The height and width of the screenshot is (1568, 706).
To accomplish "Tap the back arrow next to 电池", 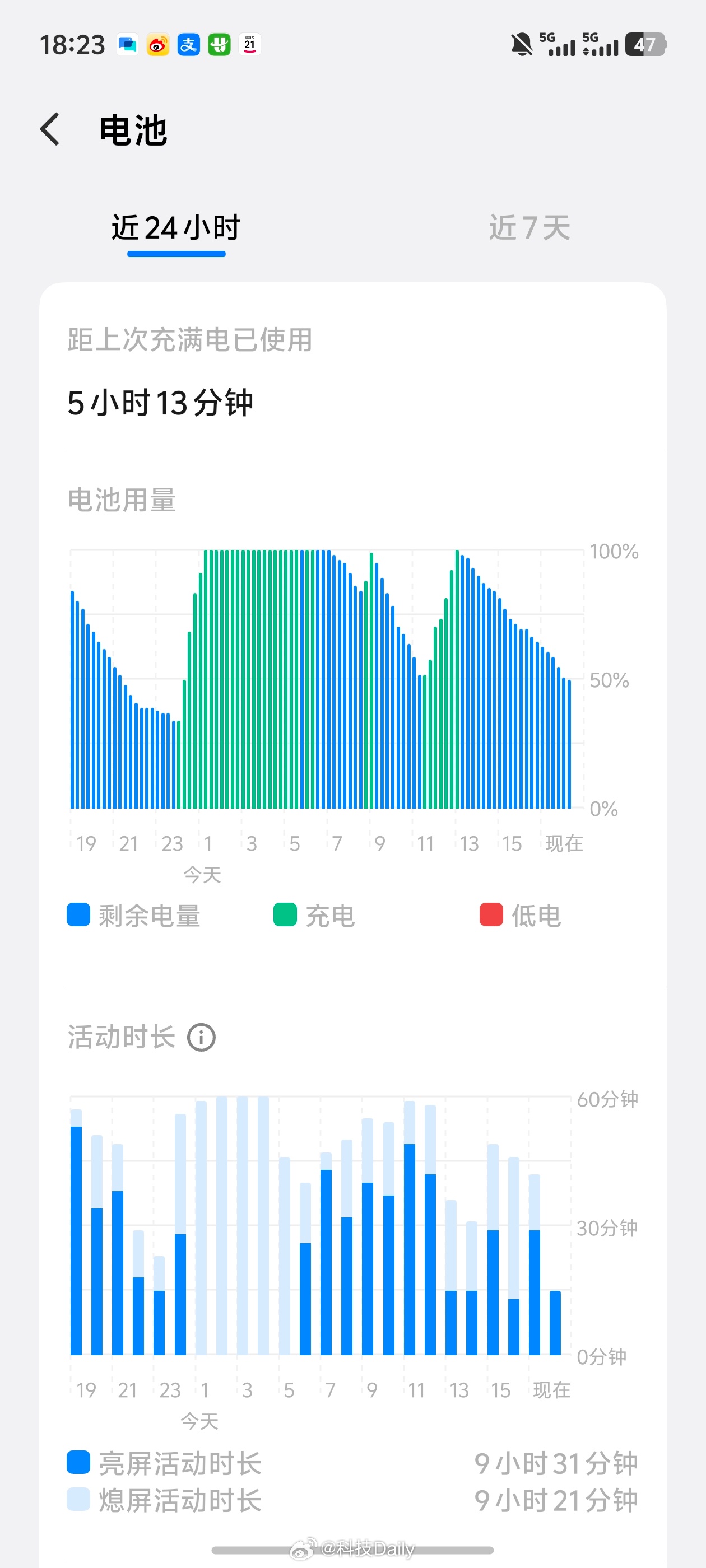I will point(50,129).
